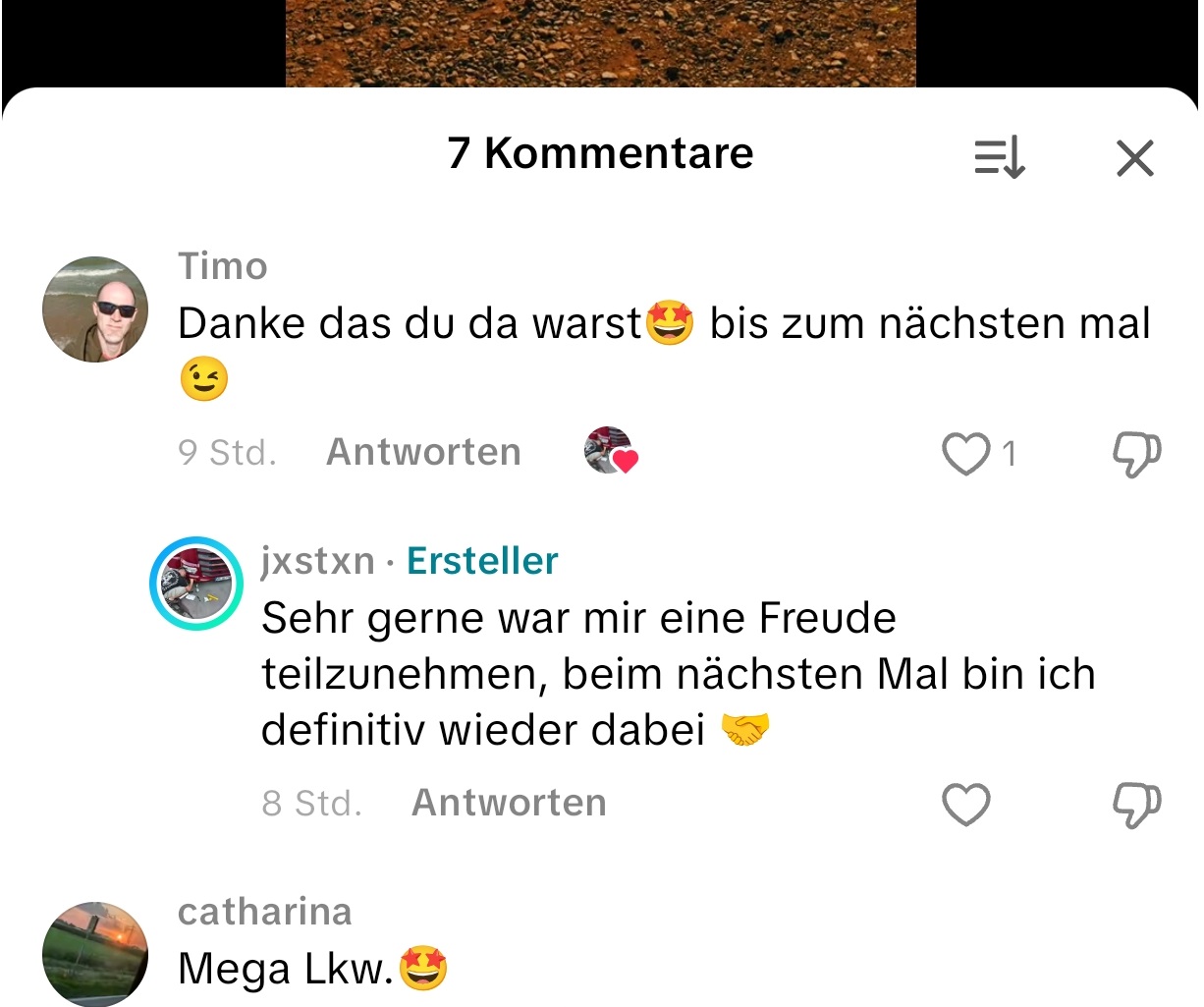Open Timo's profile picture
This screenshot has width=1204, height=1007.
point(95,309)
